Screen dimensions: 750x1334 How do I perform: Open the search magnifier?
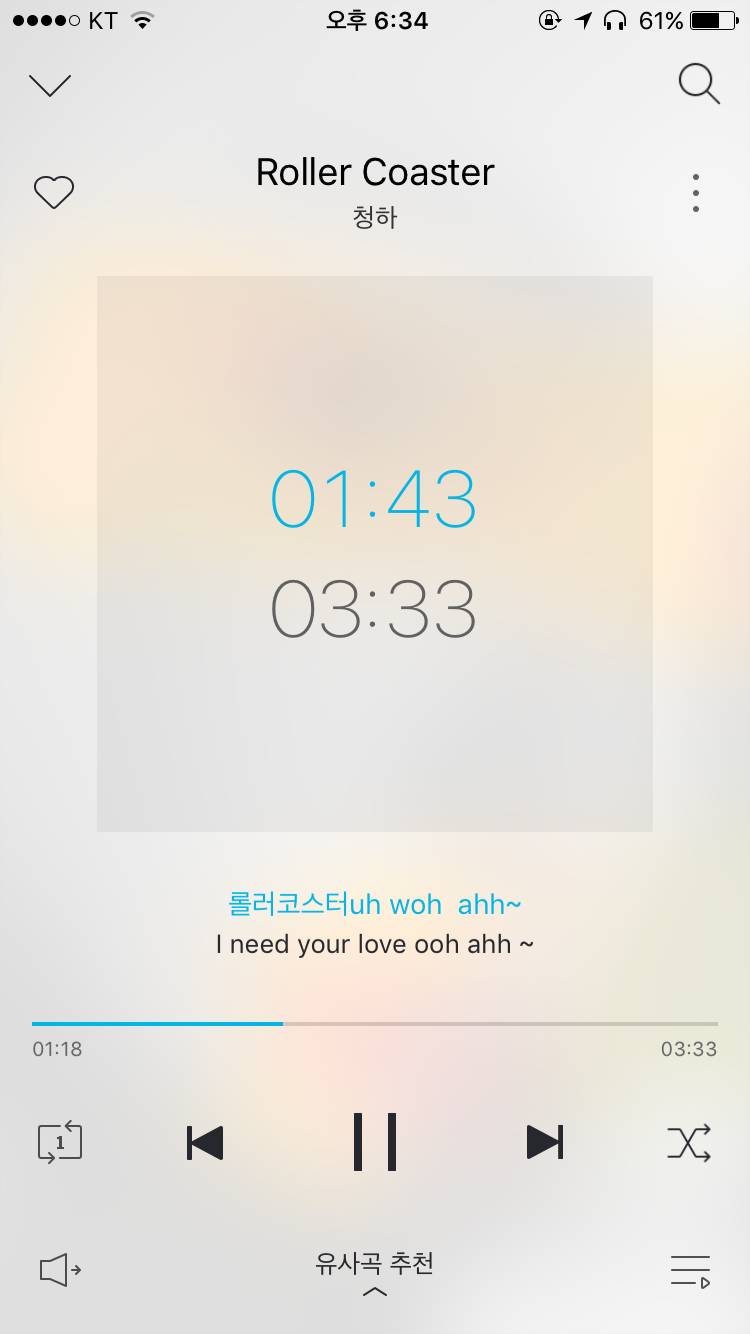[699, 84]
